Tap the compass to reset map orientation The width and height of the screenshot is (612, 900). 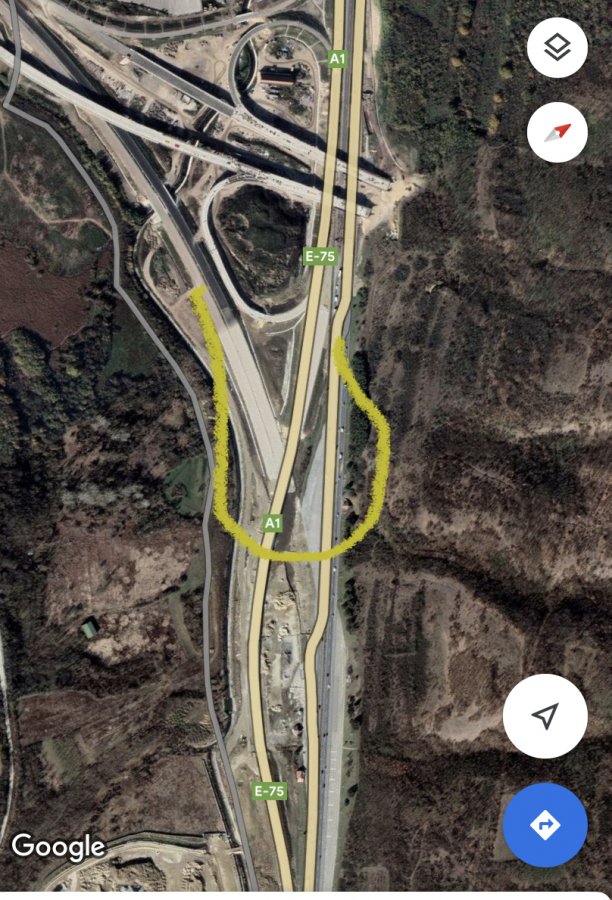point(557,132)
